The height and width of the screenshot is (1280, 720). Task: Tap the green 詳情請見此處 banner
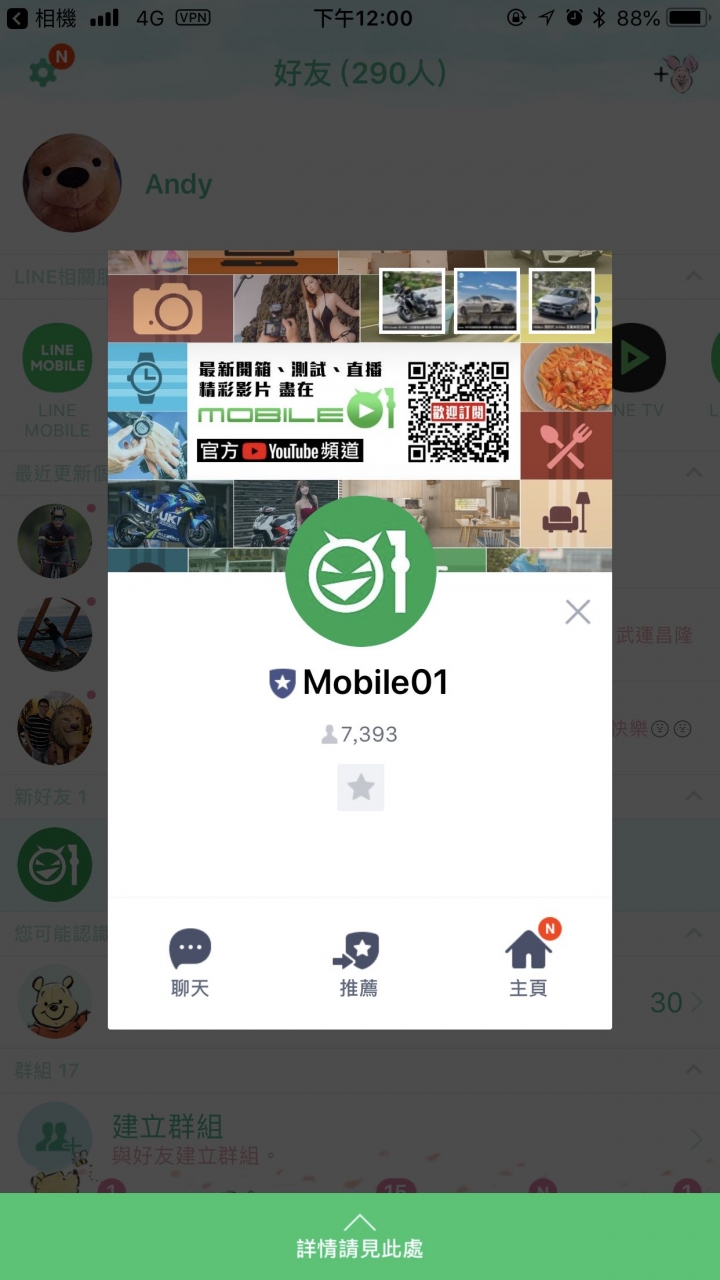pyautogui.click(x=360, y=1237)
